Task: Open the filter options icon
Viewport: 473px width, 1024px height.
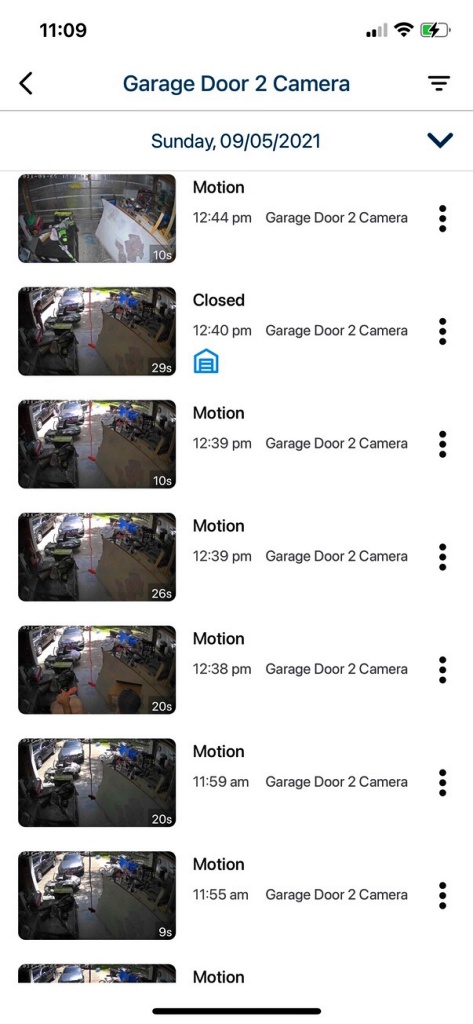Action: [x=439, y=84]
